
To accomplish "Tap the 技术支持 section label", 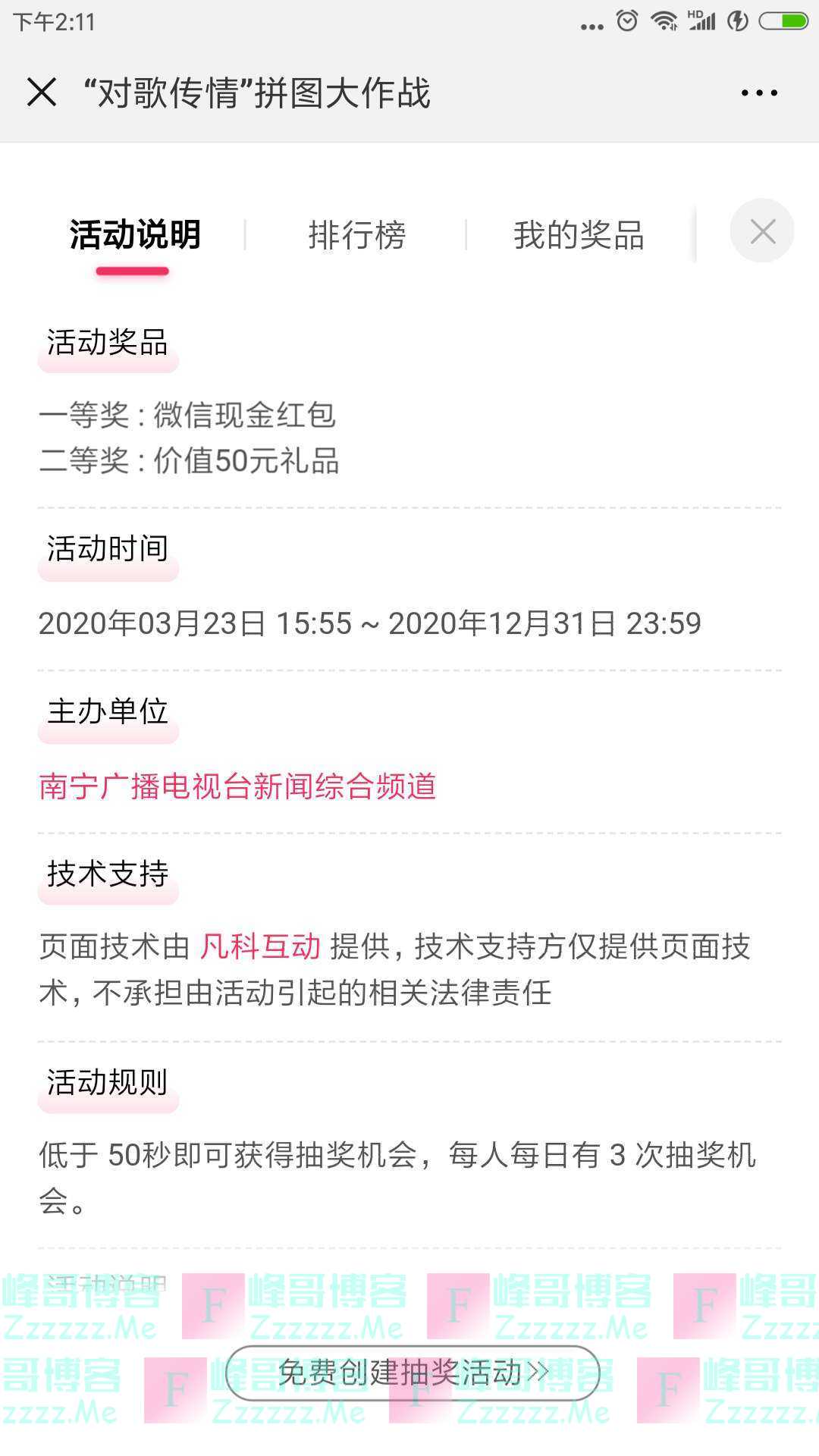I will coord(108,876).
